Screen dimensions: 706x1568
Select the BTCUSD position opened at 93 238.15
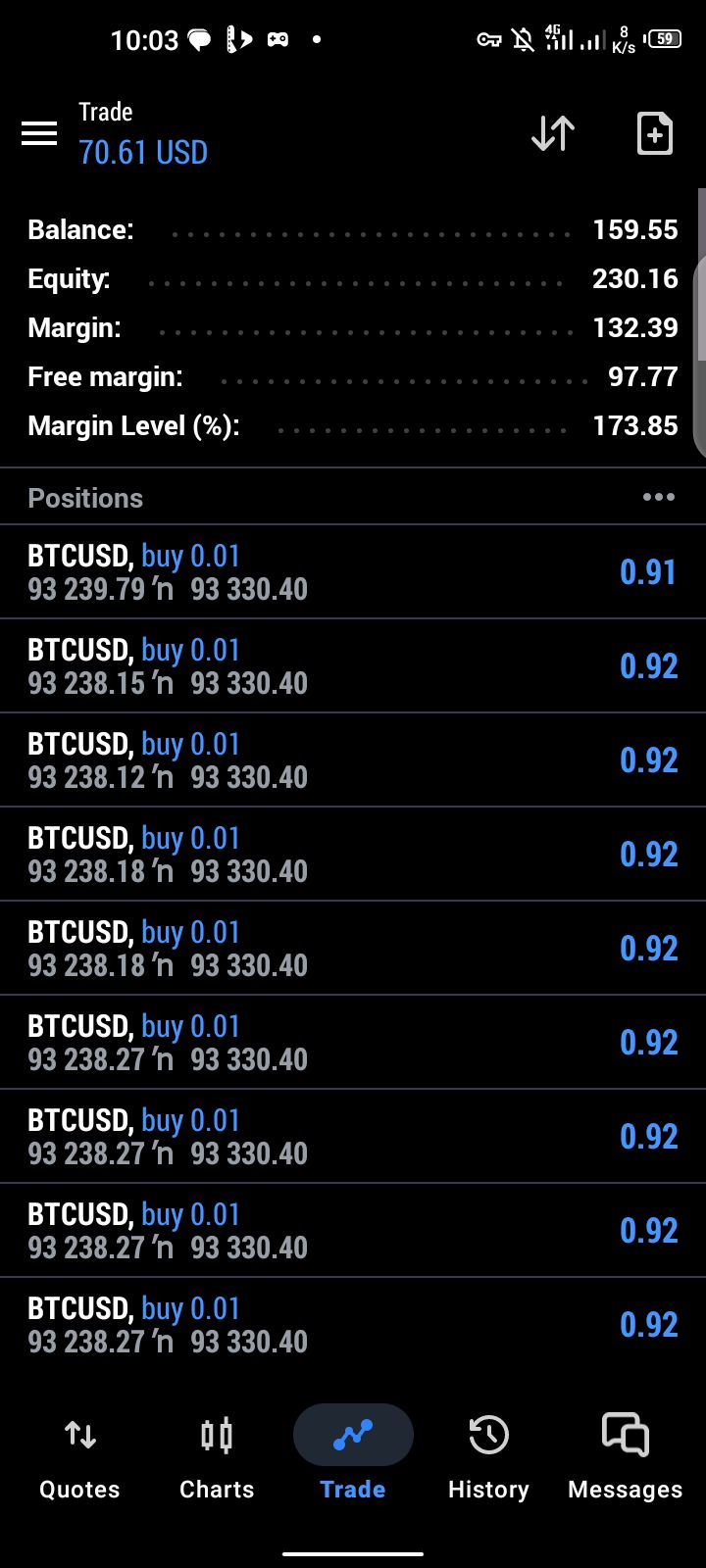coord(353,666)
